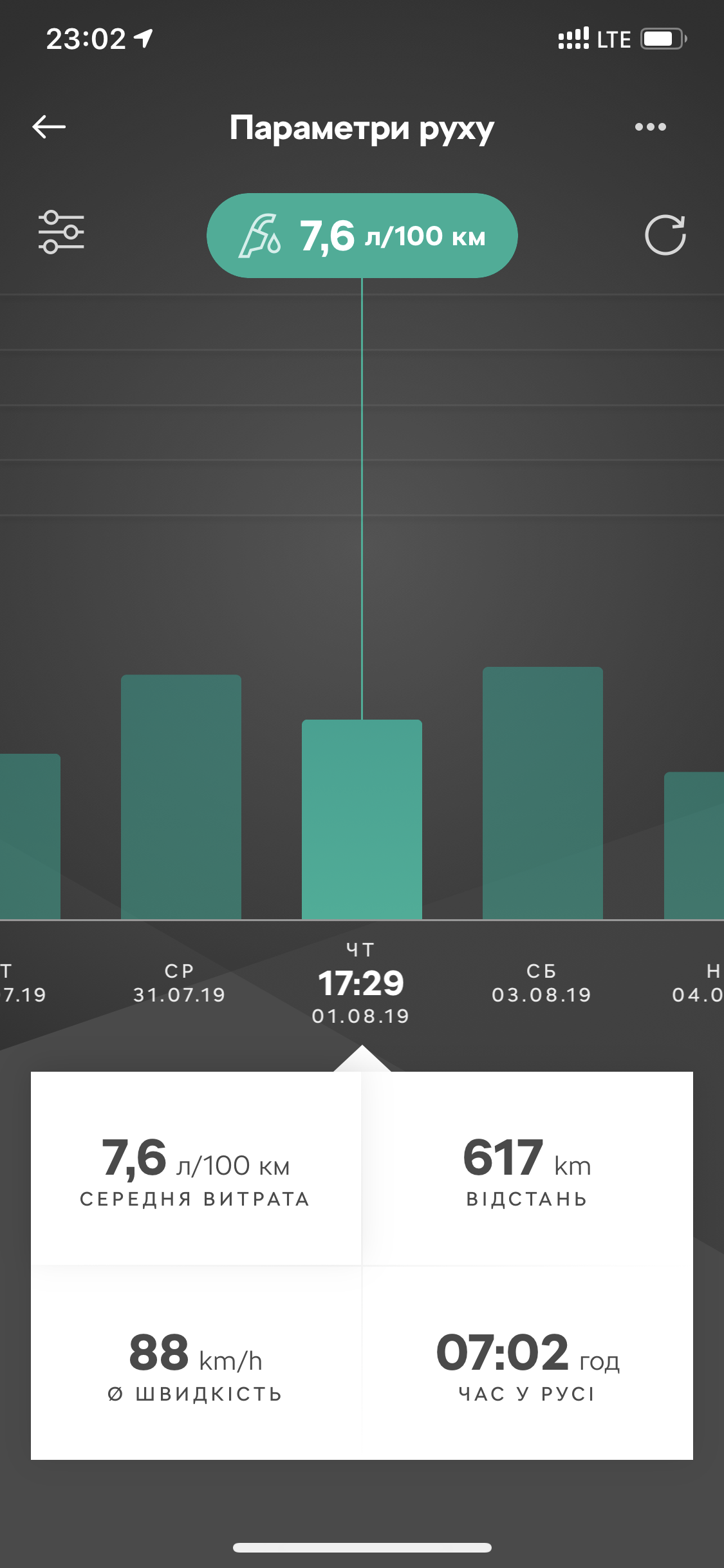This screenshot has width=724, height=1568.
Task: Open the filter sliders settings
Action: click(x=61, y=232)
